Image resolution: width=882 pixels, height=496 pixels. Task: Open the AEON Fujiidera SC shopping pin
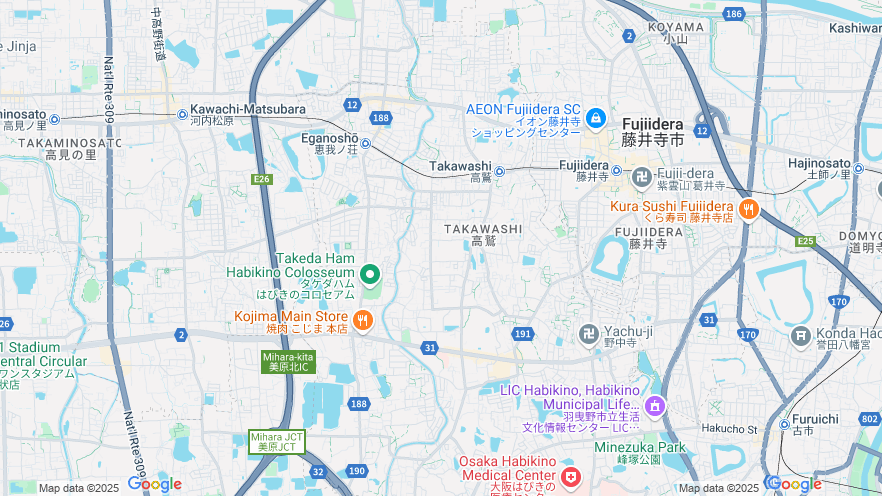point(595,119)
